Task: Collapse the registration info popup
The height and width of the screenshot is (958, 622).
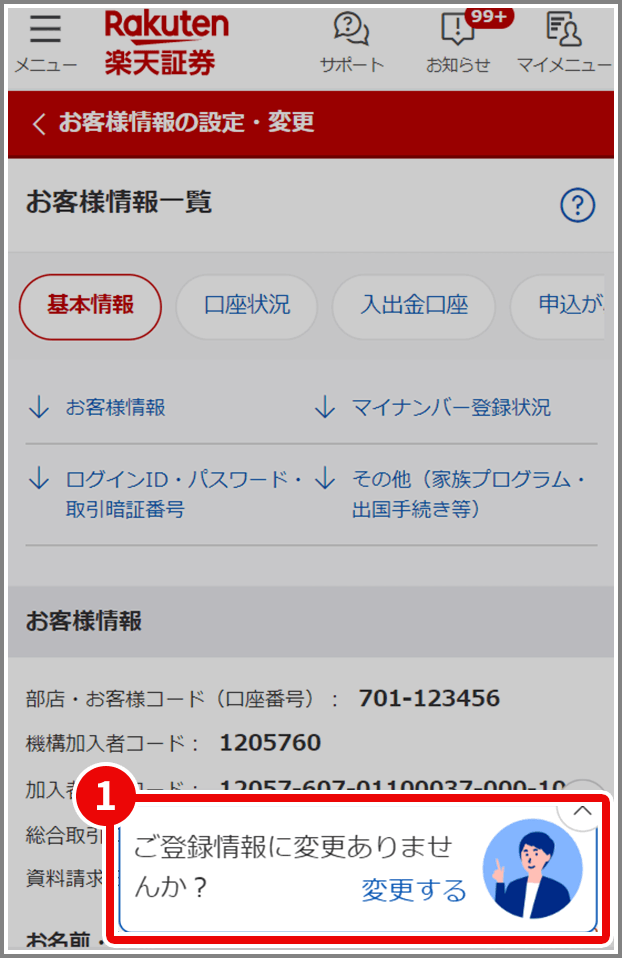Action: coord(582,811)
